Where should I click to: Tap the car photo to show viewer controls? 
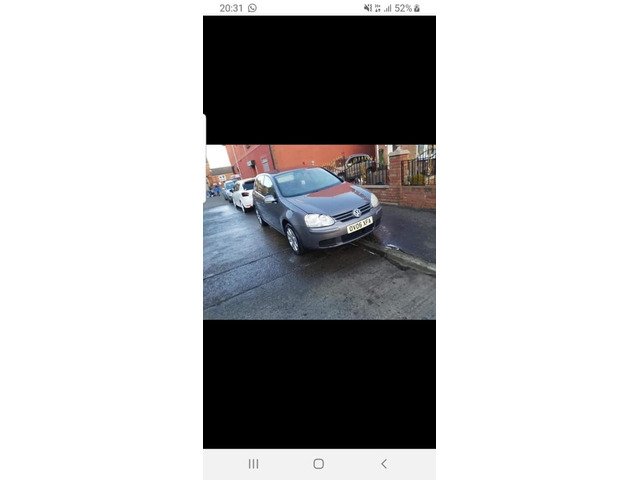319,232
